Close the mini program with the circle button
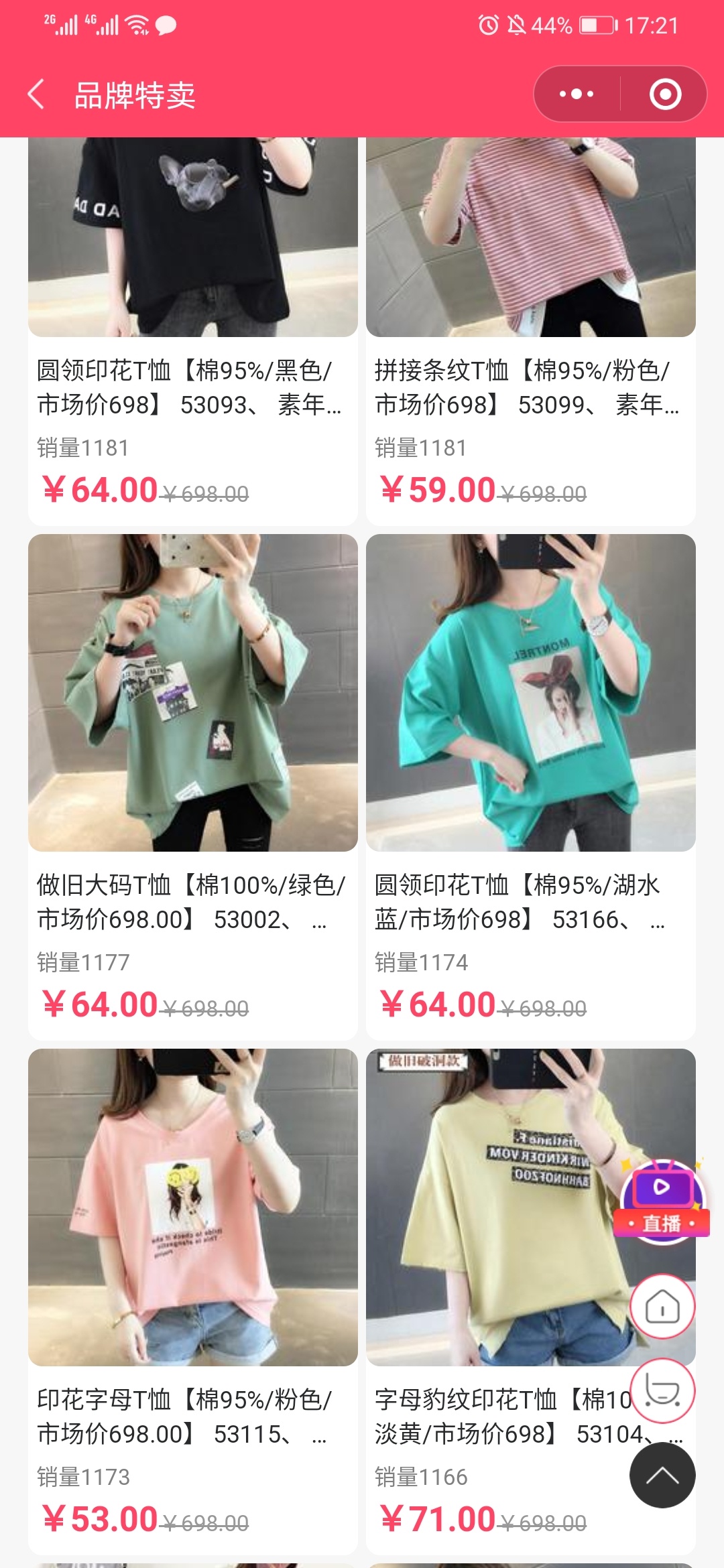724x1568 pixels. (665, 94)
